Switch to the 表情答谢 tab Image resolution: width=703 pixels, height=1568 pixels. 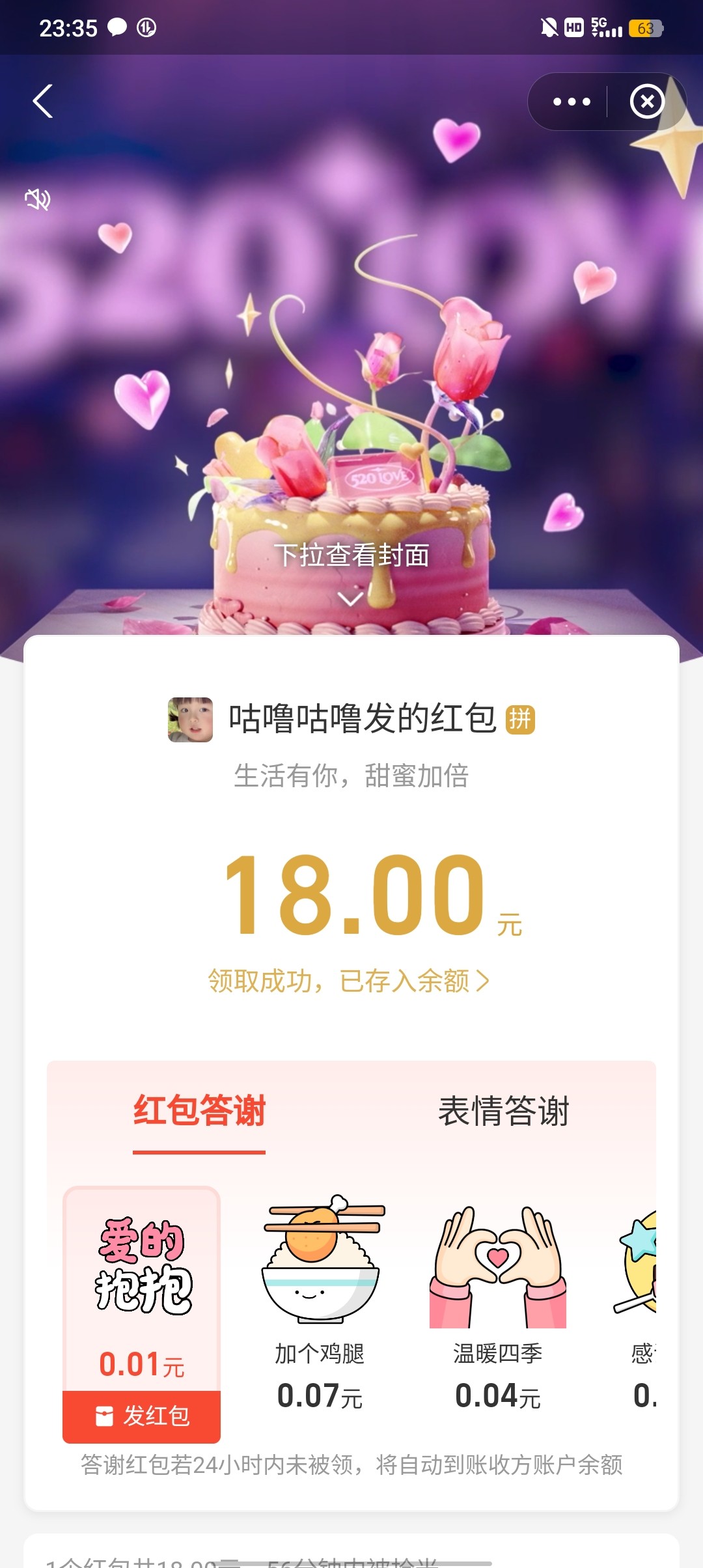click(x=504, y=1111)
